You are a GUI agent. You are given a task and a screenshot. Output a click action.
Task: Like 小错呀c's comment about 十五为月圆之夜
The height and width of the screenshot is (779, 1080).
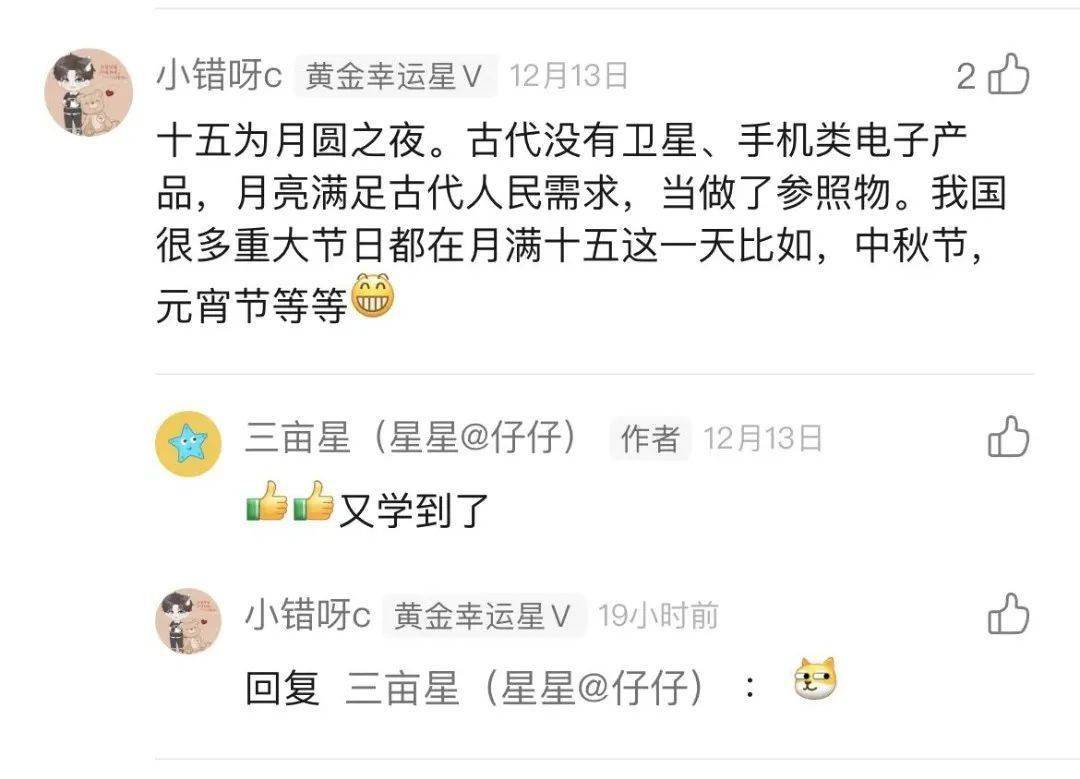(x=1008, y=75)
